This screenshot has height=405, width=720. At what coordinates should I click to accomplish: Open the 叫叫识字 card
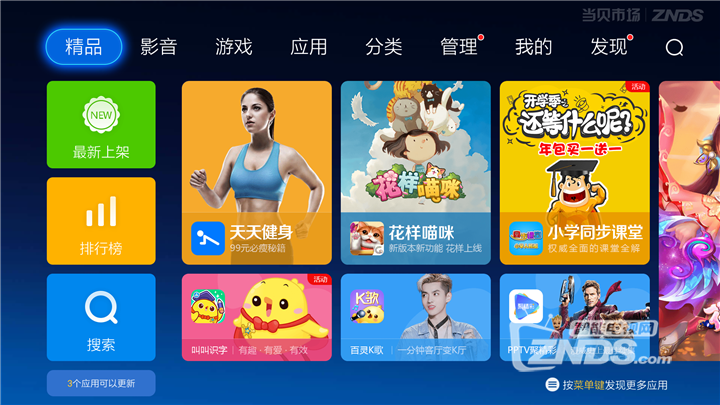(256, 317)
